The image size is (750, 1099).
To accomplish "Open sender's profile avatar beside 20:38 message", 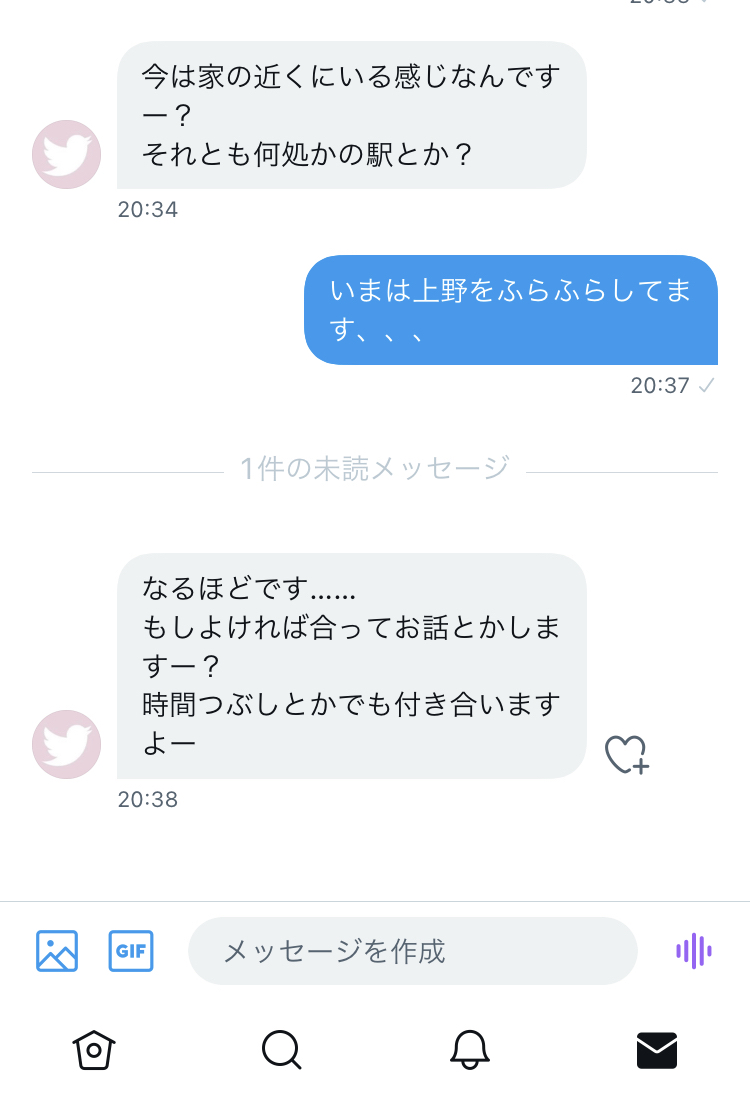I will [x=67, y=745].
